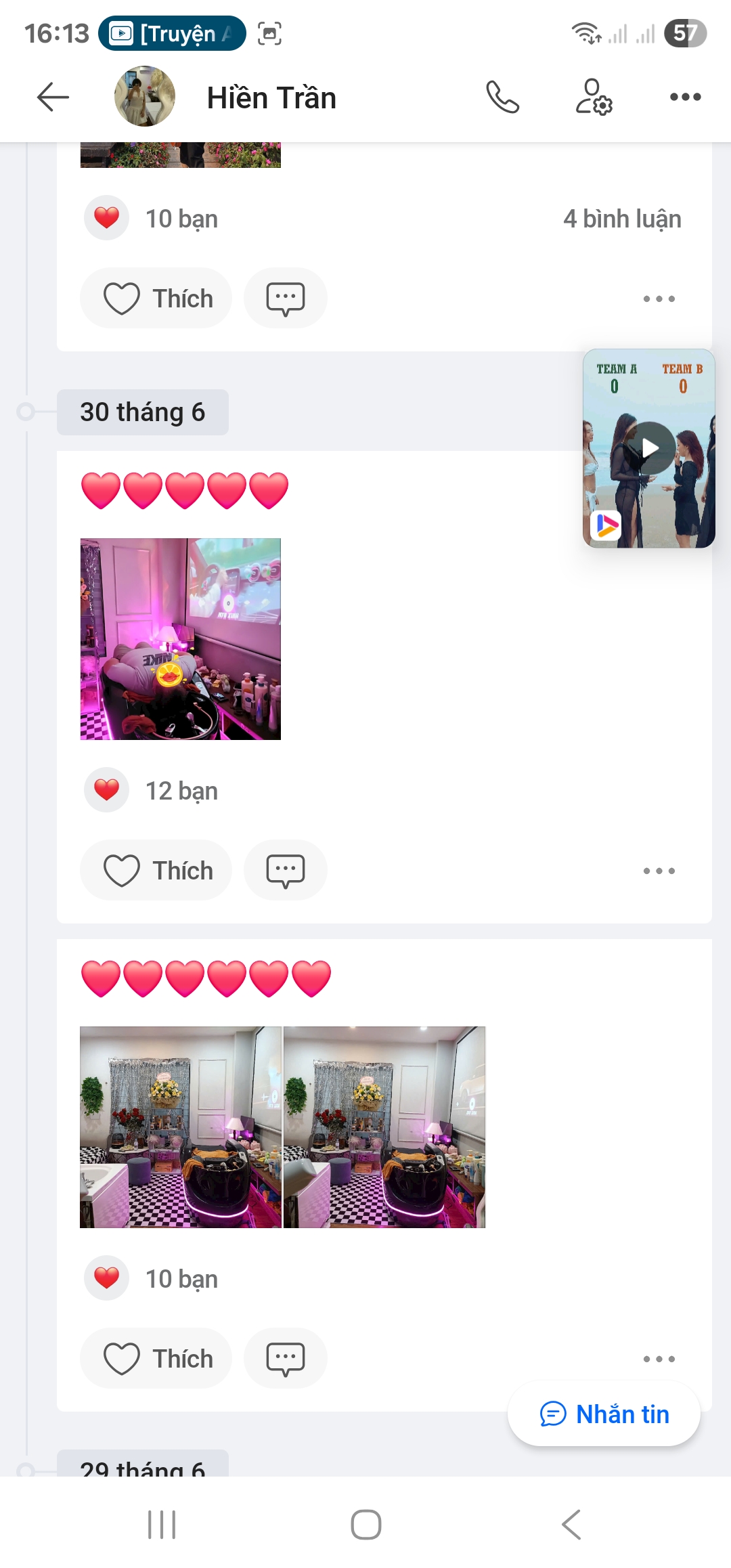Comment on the post with 4 bình luận
The image size is (731, 1568).
click(x=285, y=298)
